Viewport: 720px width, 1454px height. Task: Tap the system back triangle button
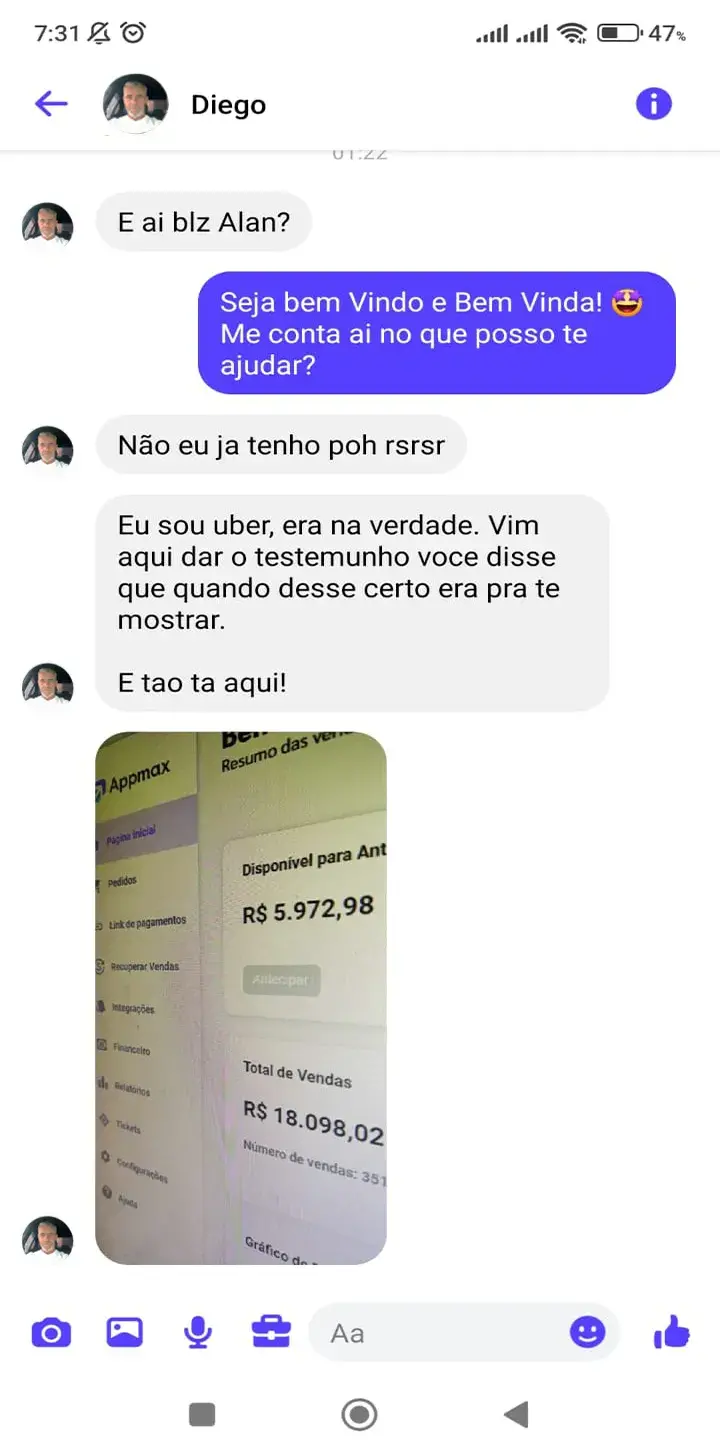click(x=516, y=1414)
